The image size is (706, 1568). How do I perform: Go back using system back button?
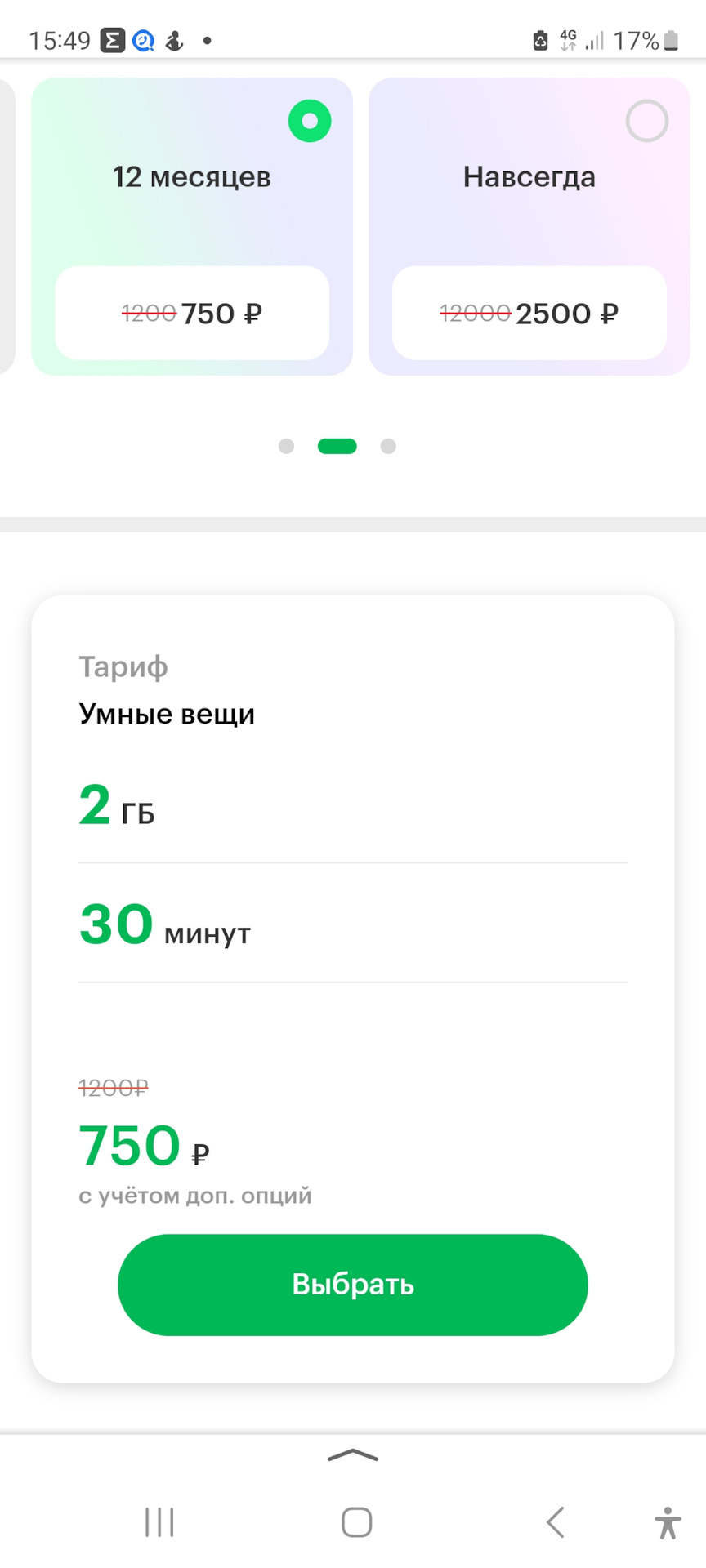(x=556, y=1522)
